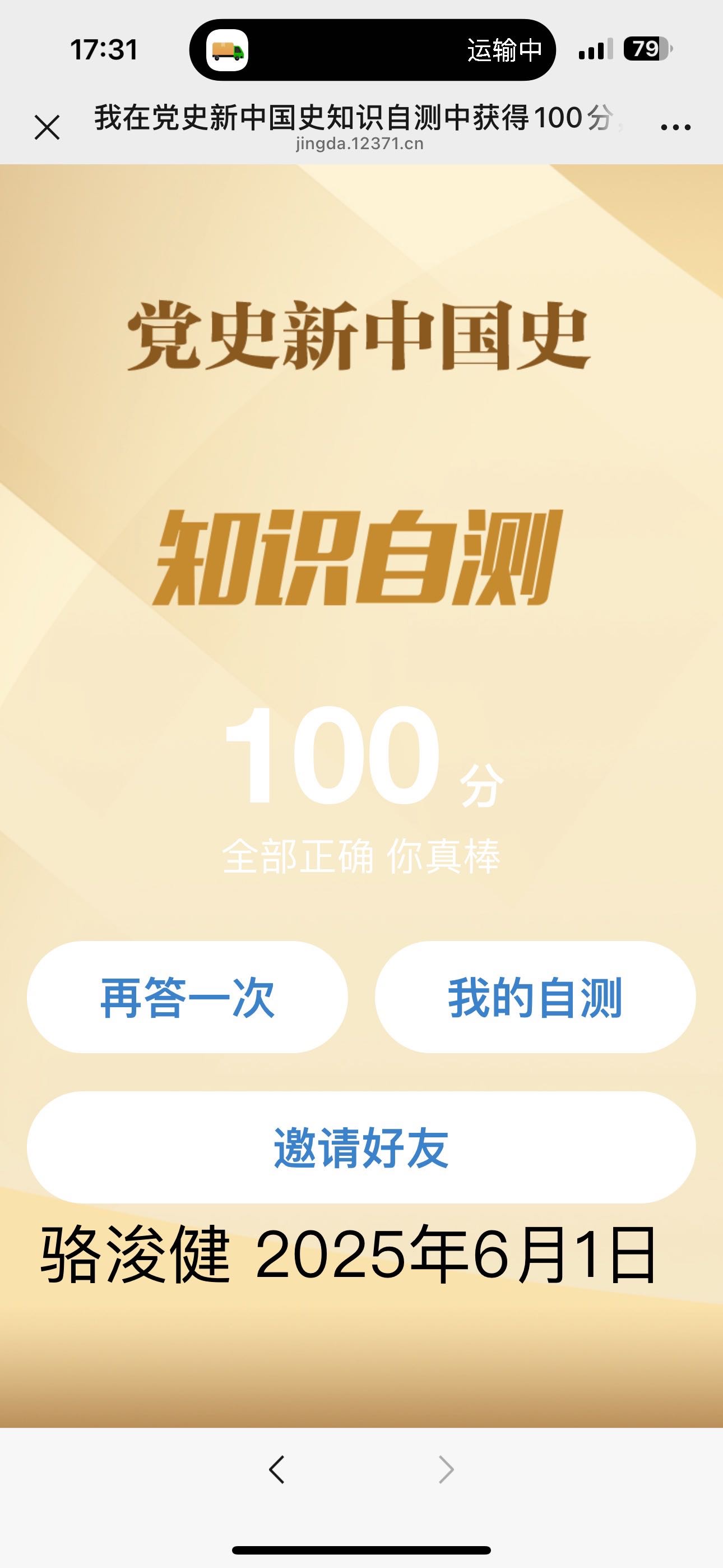Open the 运输中 delivery live activity
723x1568 pixels.
pyautogui.click(x=373, y=50)
